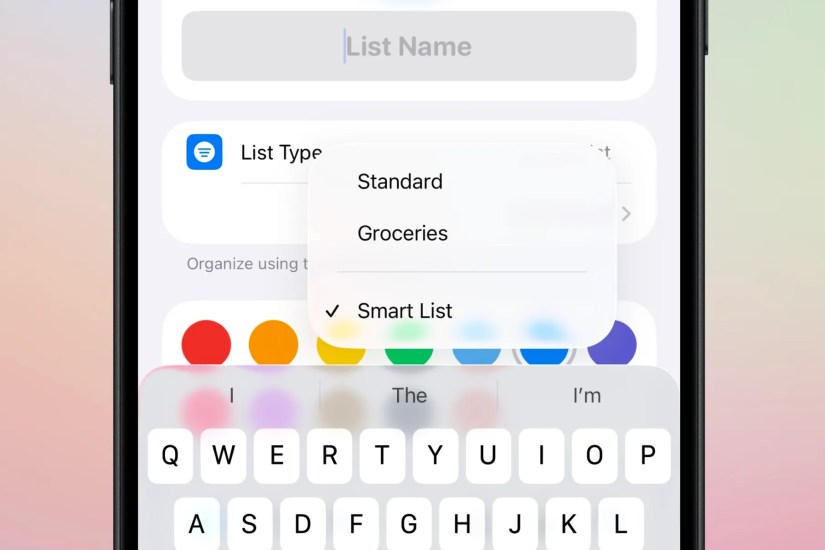Image resolution: width=825 pixels, height=550 pixels.
Task: Select the Smart List option
Action: (x=404, y=311)
